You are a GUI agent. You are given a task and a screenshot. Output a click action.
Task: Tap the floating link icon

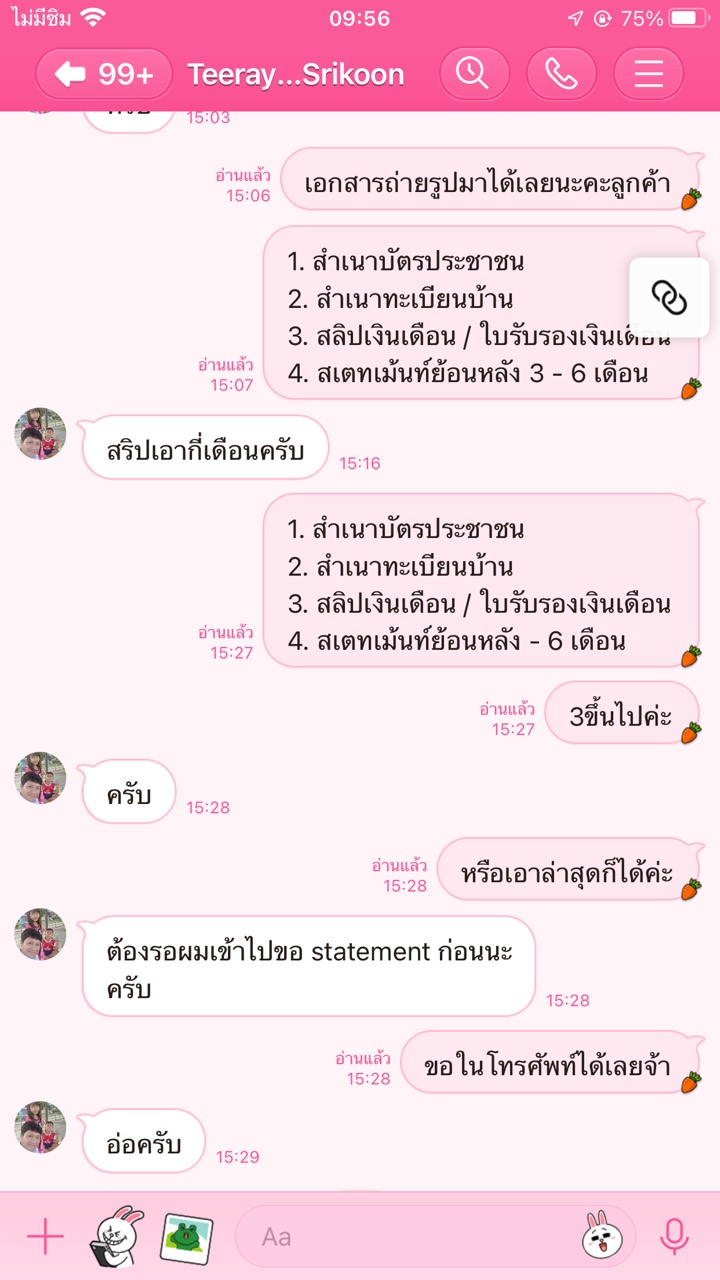point(669,297)
